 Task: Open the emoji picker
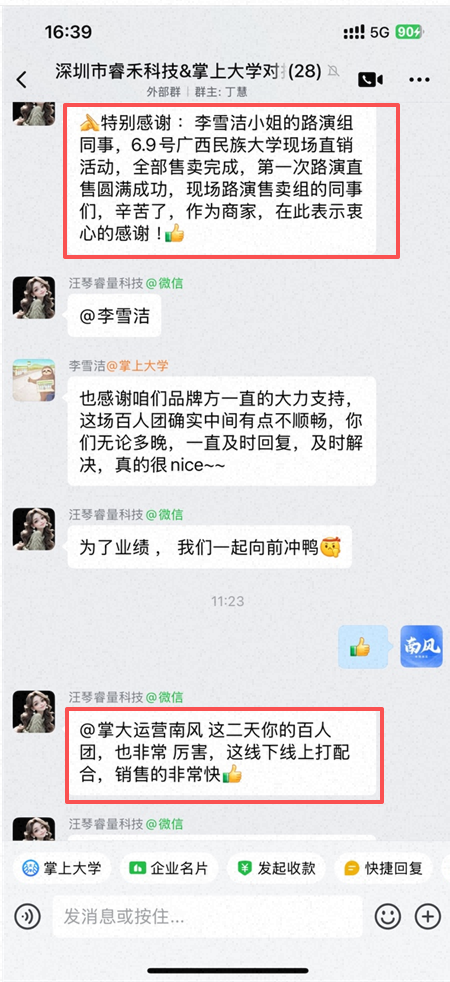pos(387,917)
